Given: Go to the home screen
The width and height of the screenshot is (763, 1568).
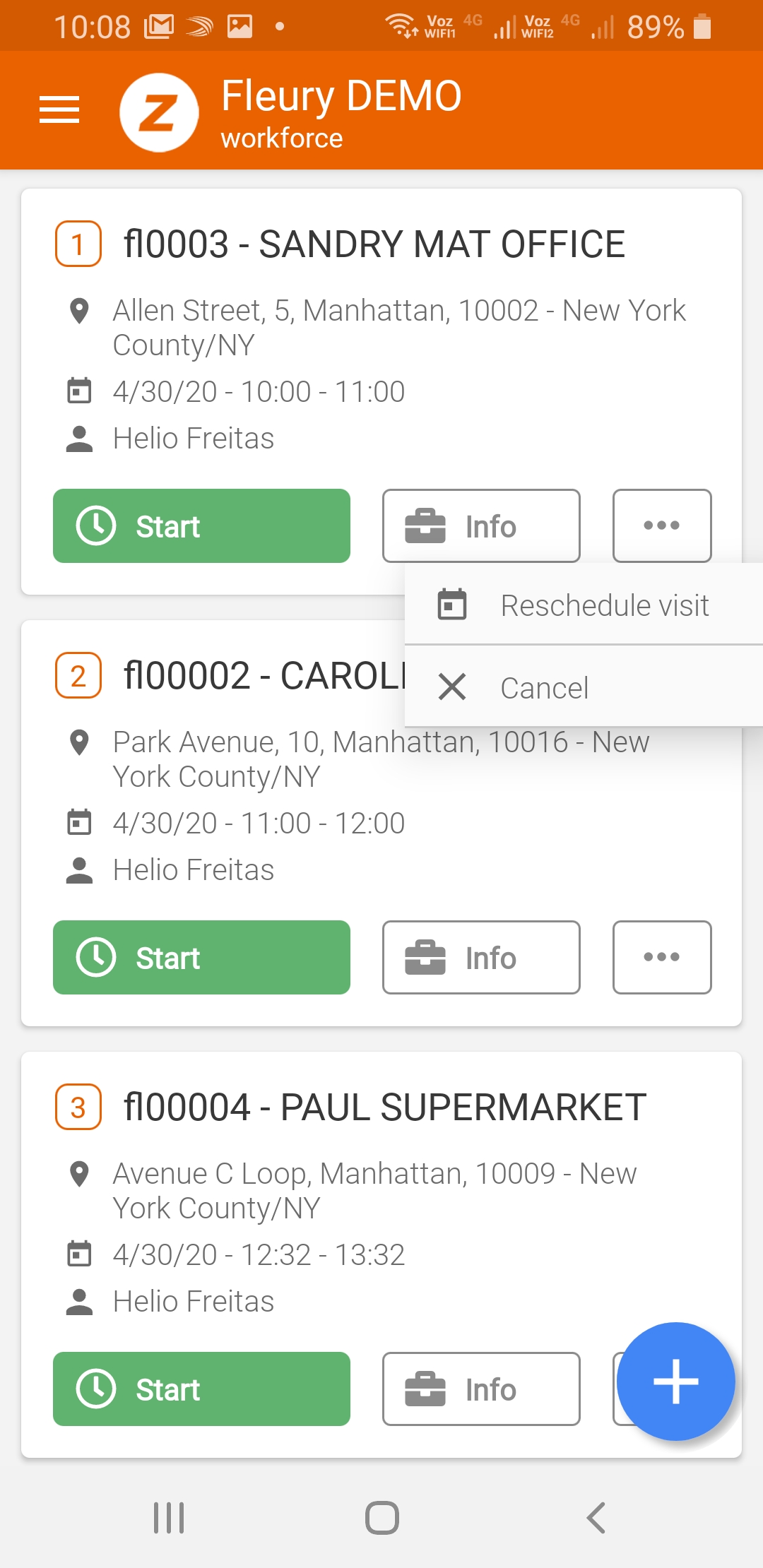Looking at the screenshot, I should coord(382,1518).
